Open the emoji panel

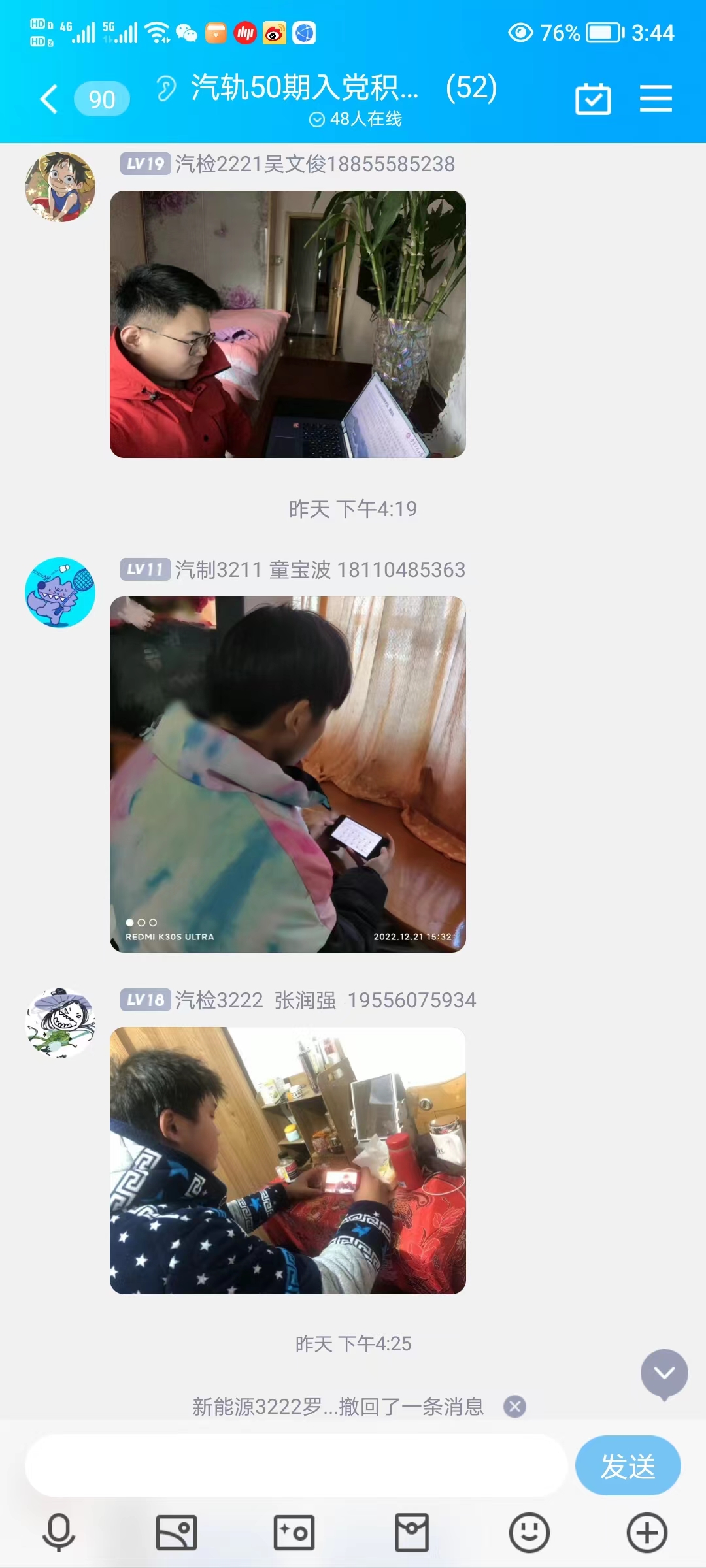(x=529, y=1532)
